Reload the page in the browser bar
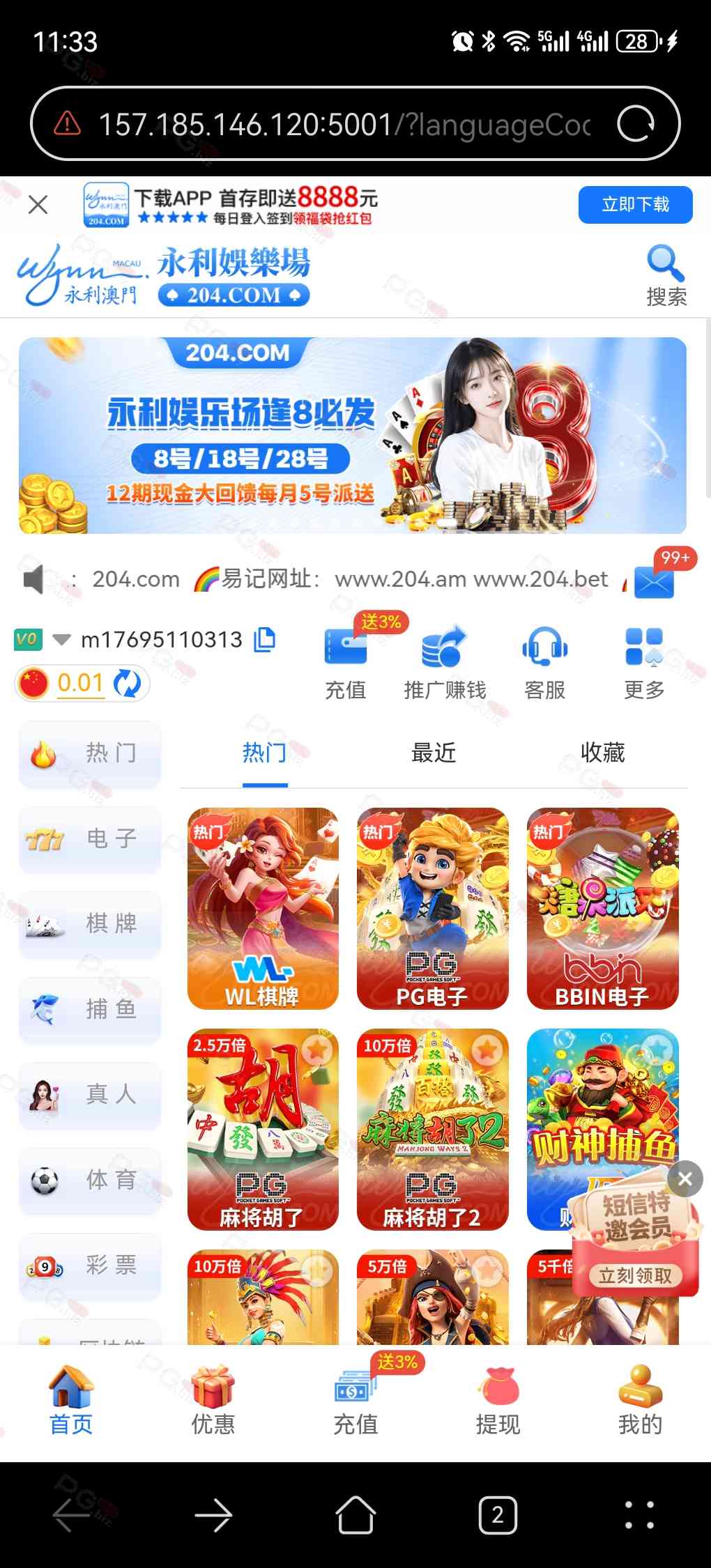This screenshot has width=711, height=1568. coord(636,124)
